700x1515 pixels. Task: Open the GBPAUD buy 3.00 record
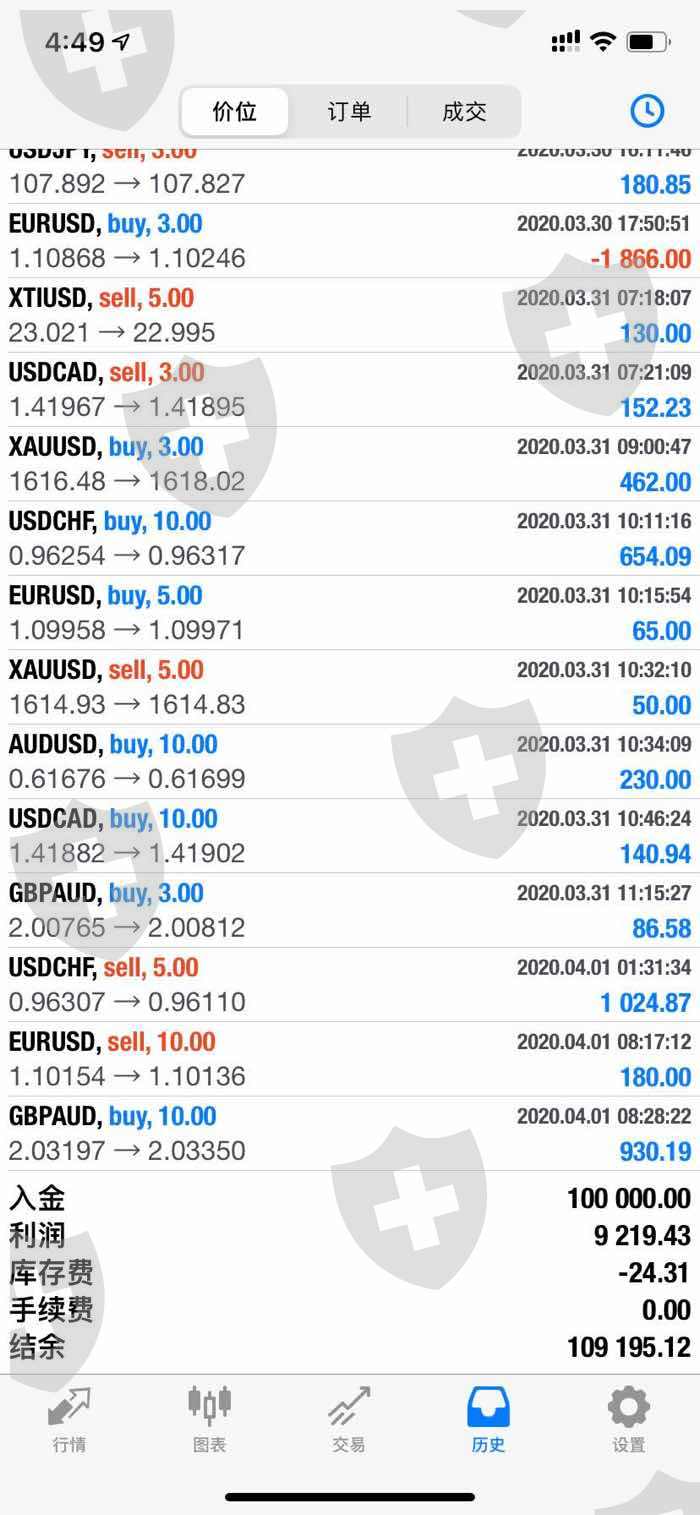point(350,910)
